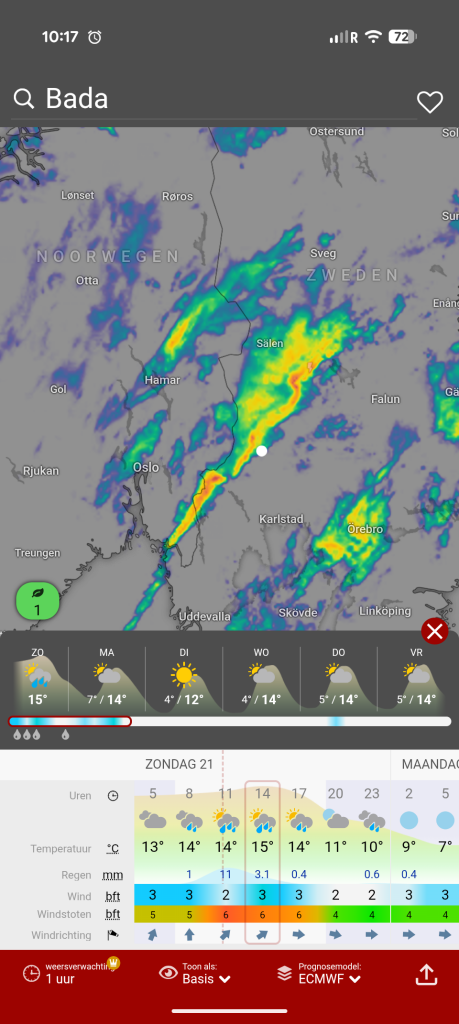Select the DO day forecast
Screen dimensions: 459x1024
coord(338,679)
